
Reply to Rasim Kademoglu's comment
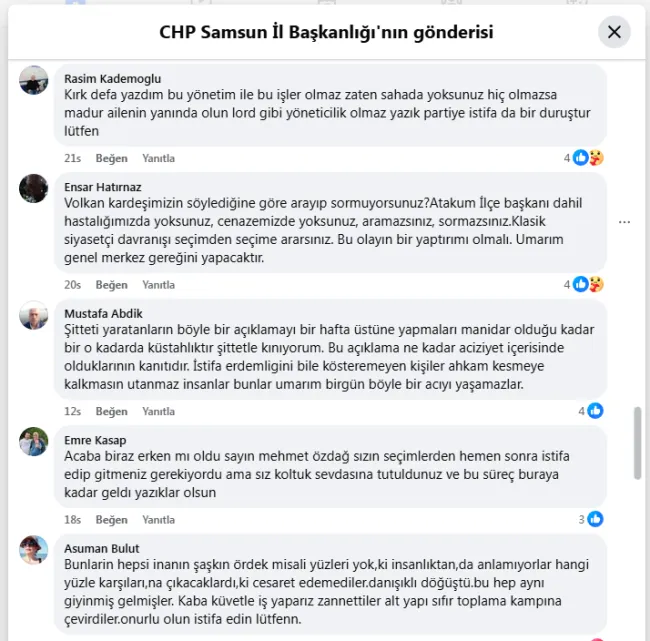point(158,158)
